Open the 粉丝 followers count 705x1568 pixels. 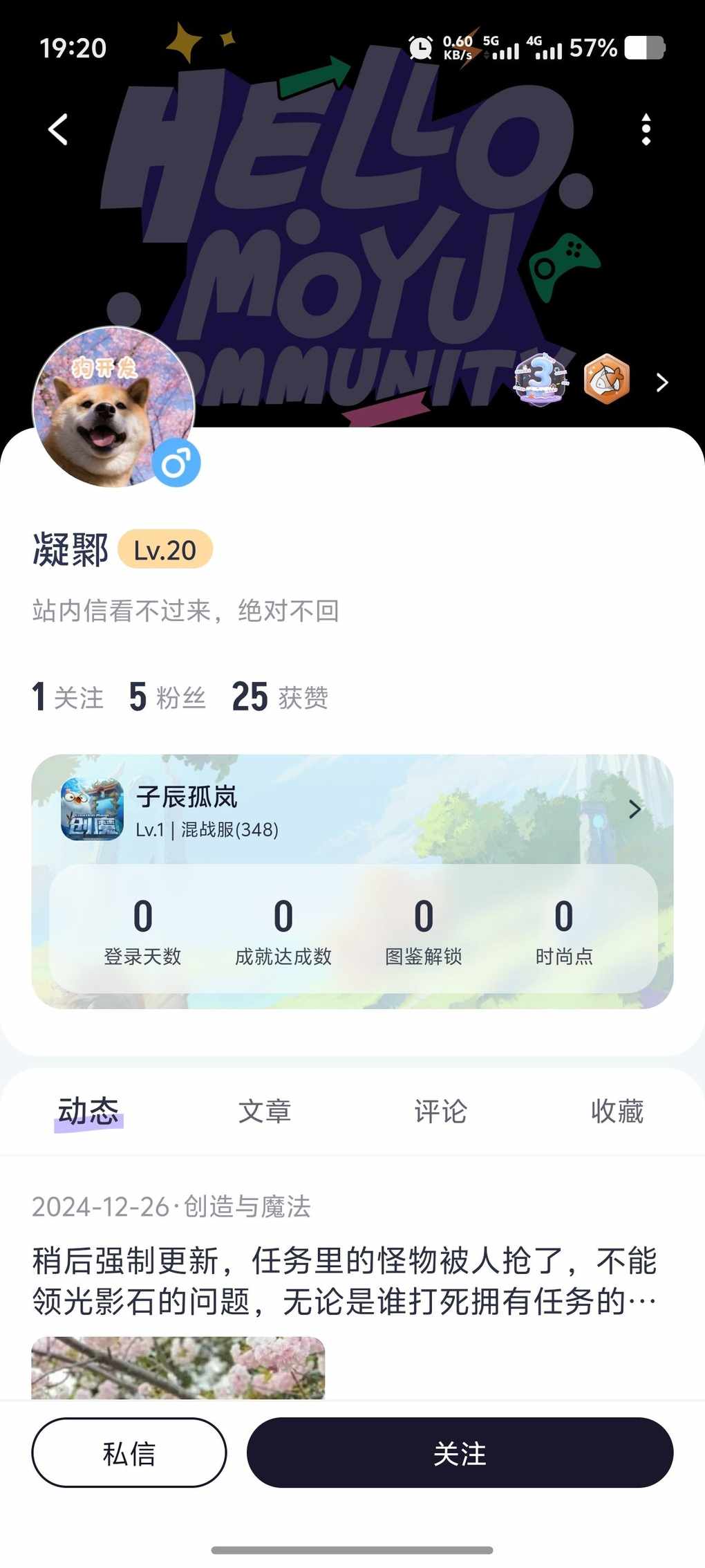point(167,697)
